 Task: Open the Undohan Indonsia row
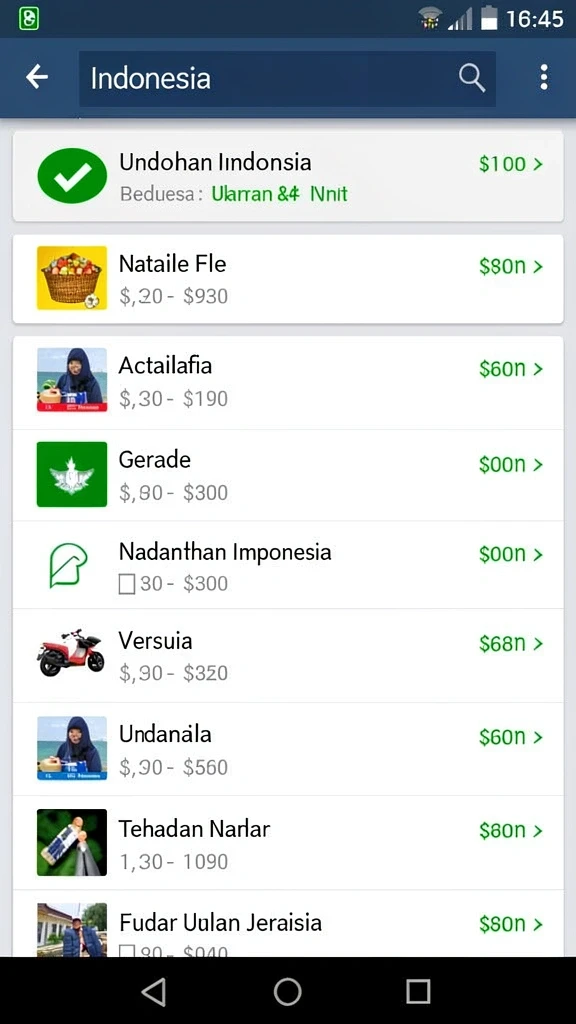pyautogui.click(x=288, y=176)
